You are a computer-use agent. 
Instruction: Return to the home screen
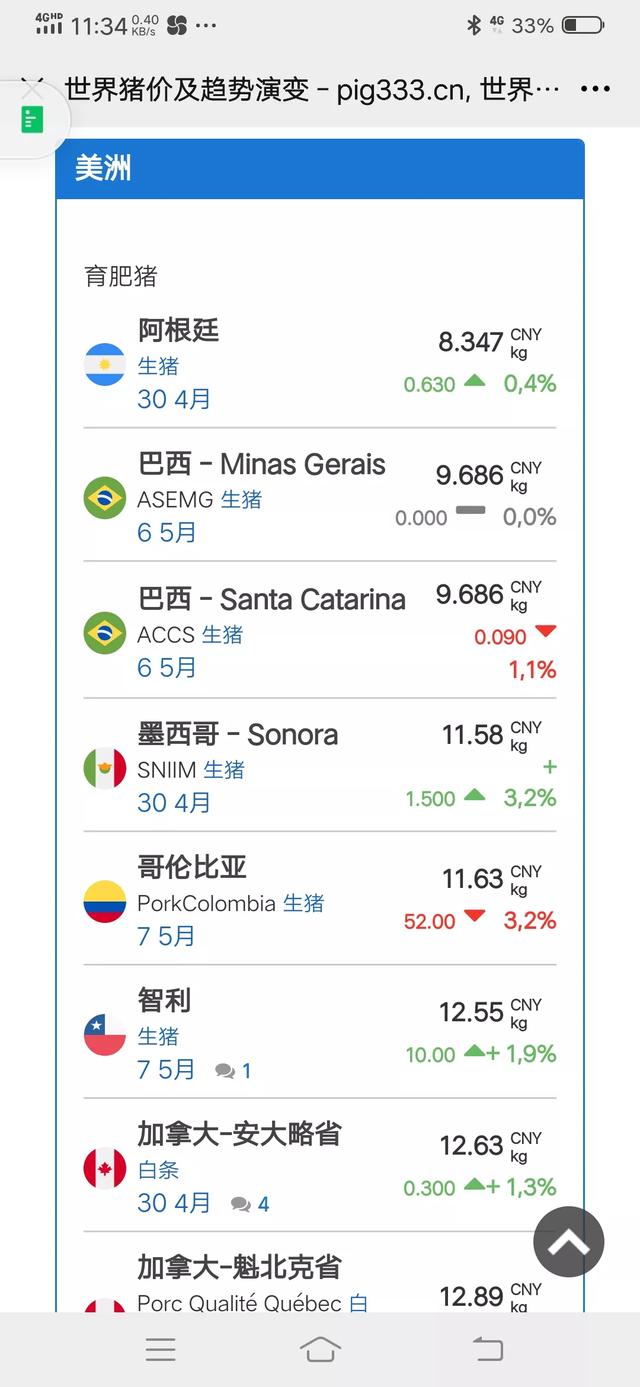point(320,1349)
